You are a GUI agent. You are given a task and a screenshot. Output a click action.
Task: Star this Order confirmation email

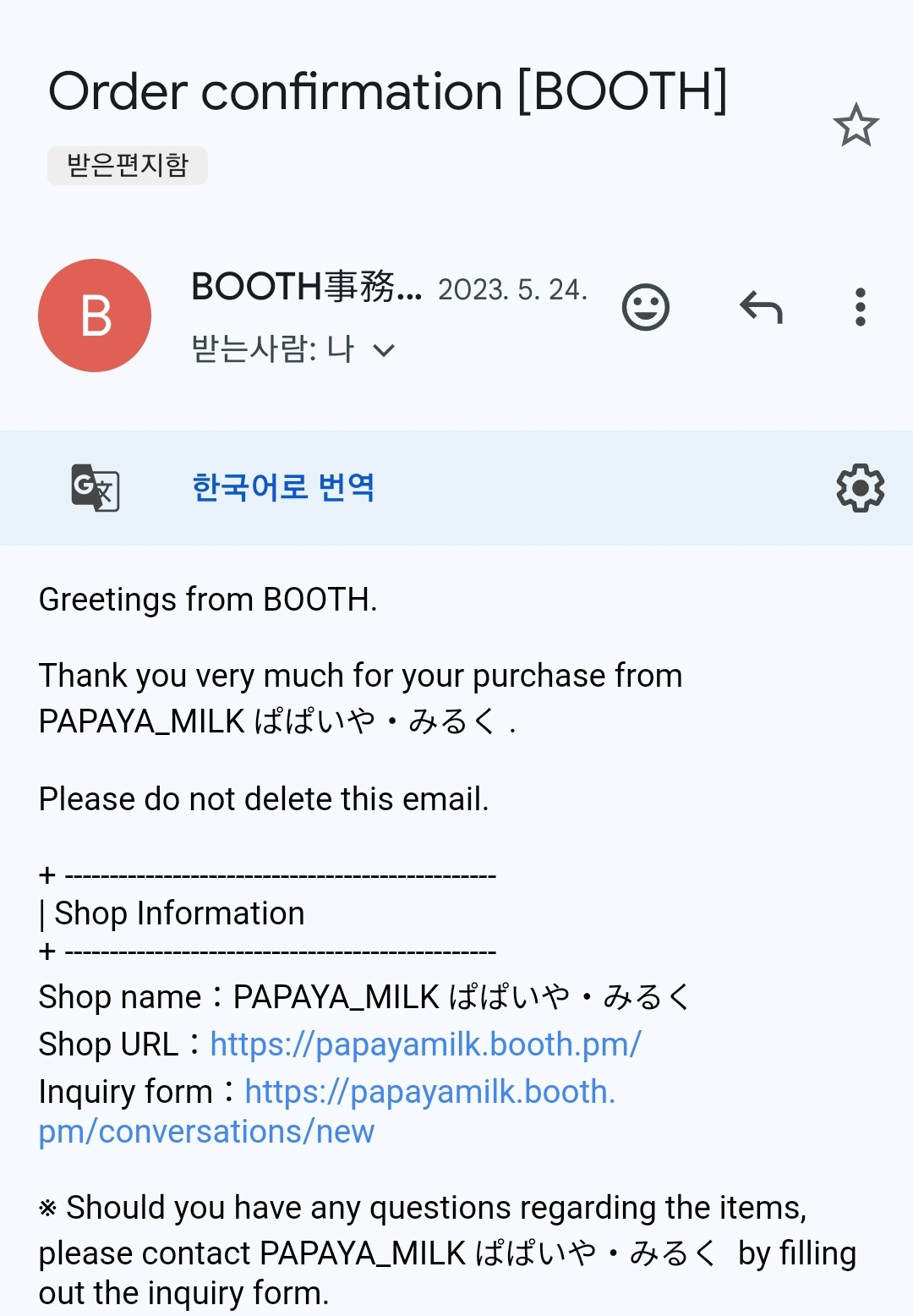pyautogui.click(x=856, y=125)
